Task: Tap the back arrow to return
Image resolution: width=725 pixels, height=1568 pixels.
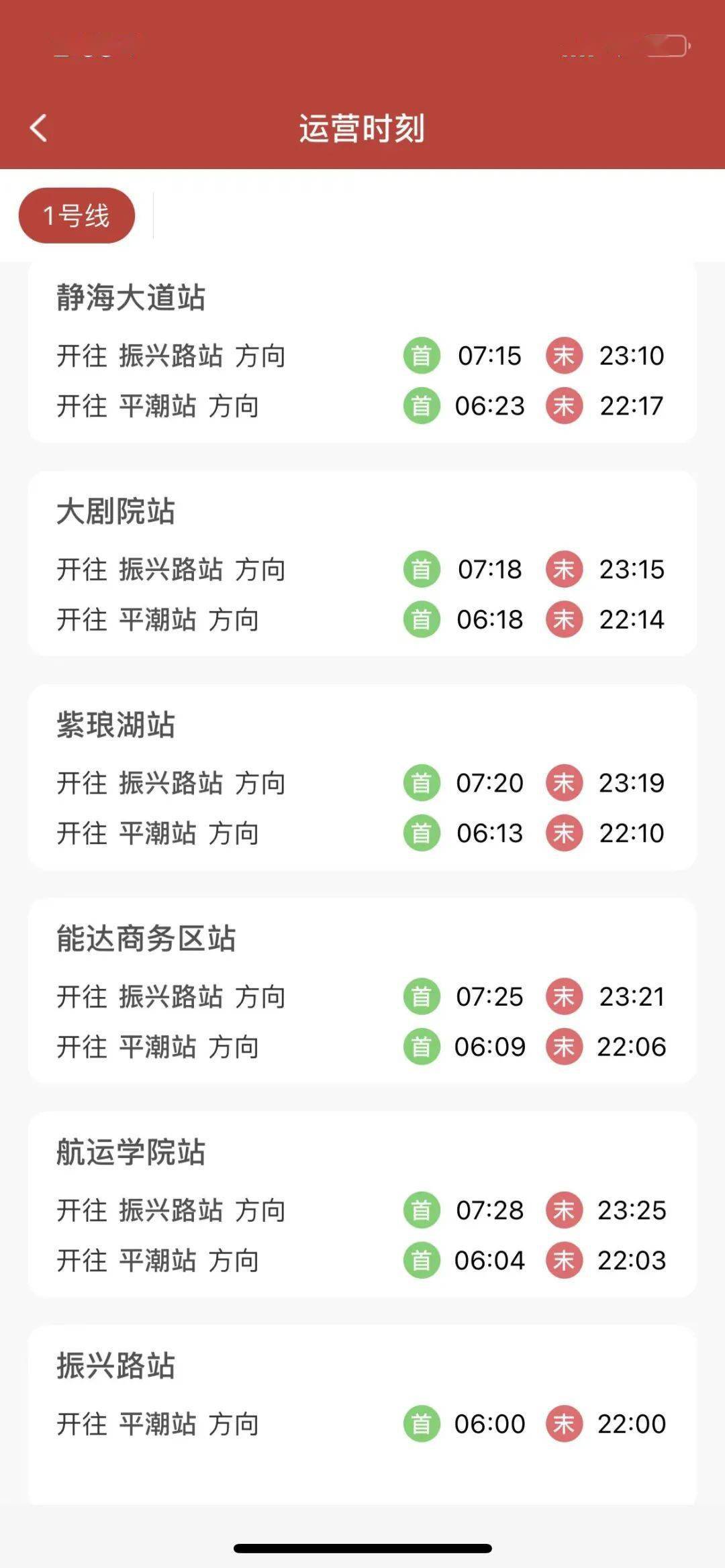Action: 40,127
